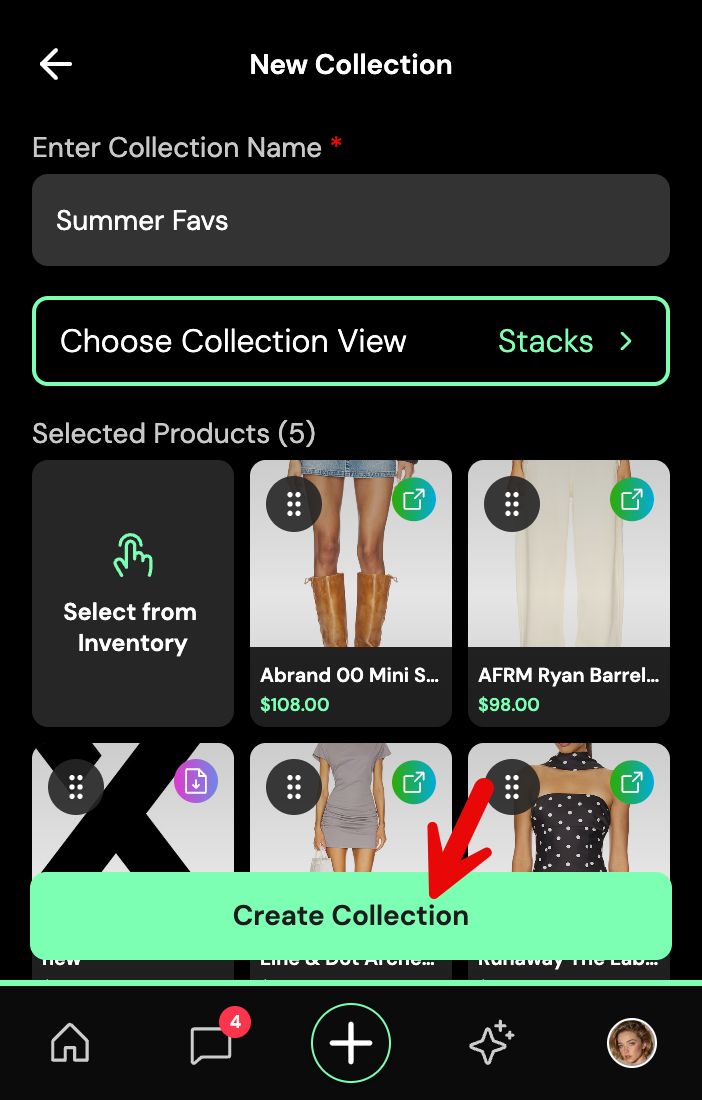This screenshot has width=702, height=1100.
Task: Go back using the top arrow
Action: 56,65
